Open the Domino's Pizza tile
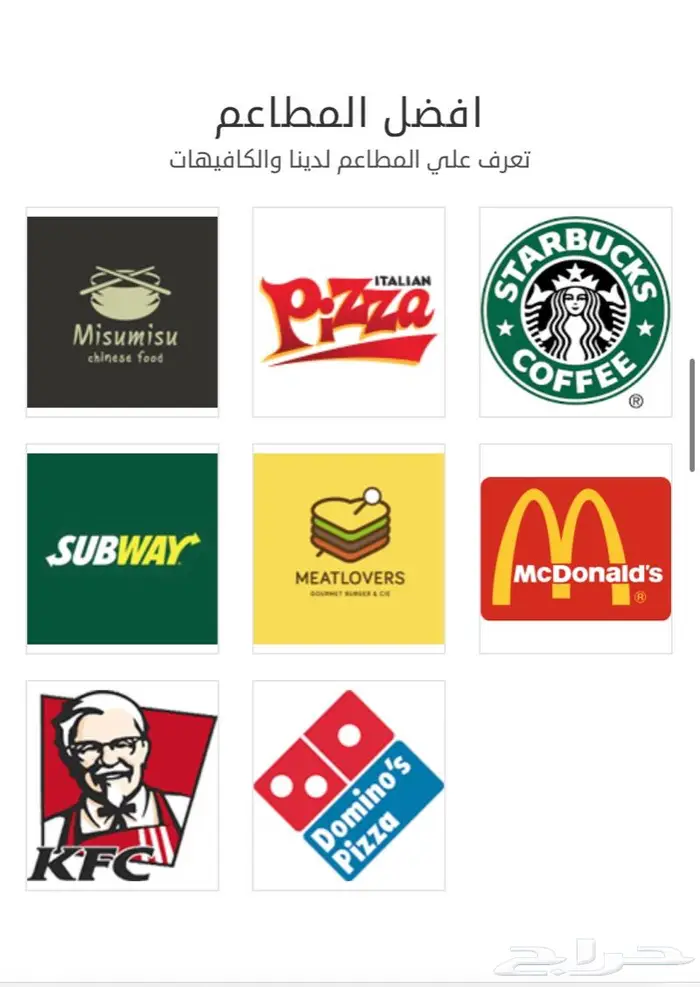700x987 pixels. tap(348, 785)
